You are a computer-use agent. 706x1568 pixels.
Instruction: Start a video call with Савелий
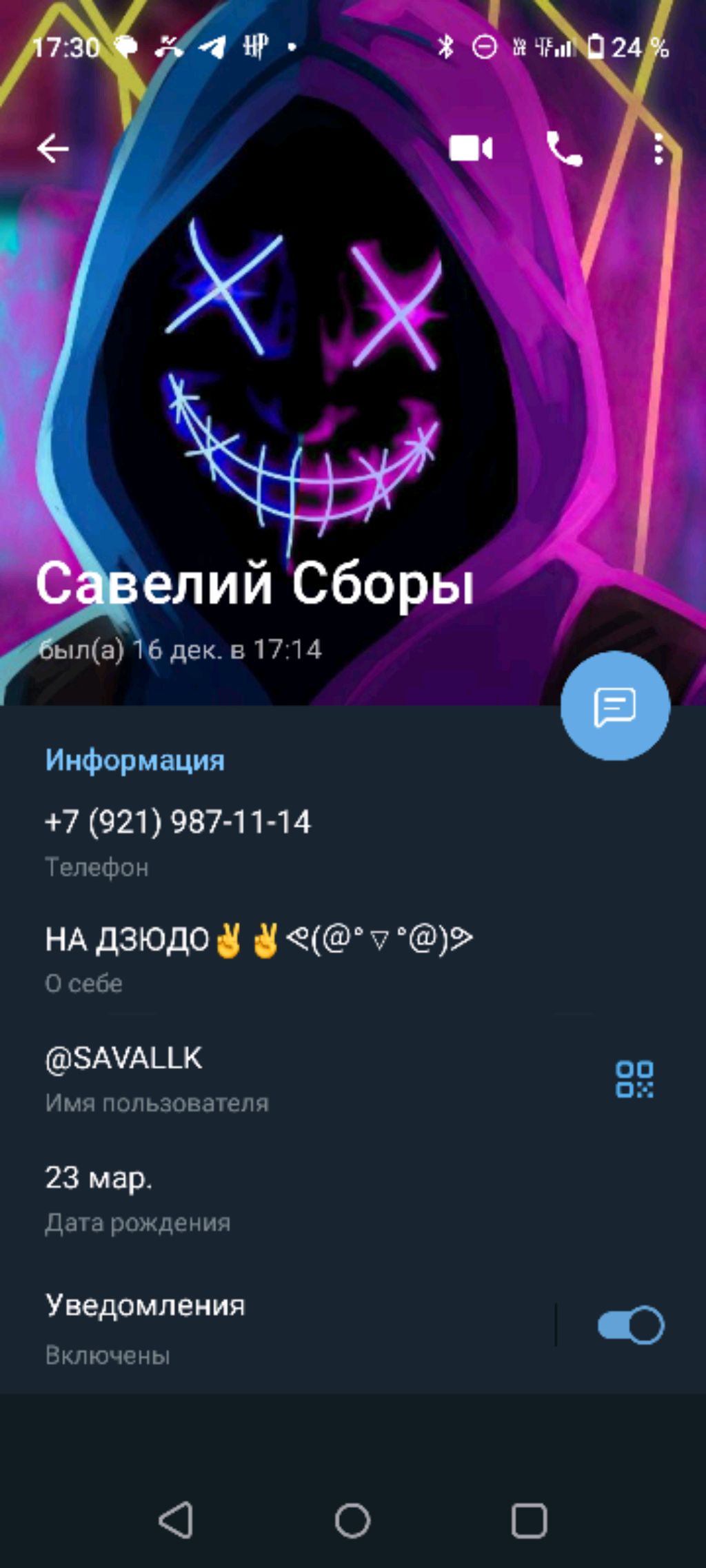471,148
